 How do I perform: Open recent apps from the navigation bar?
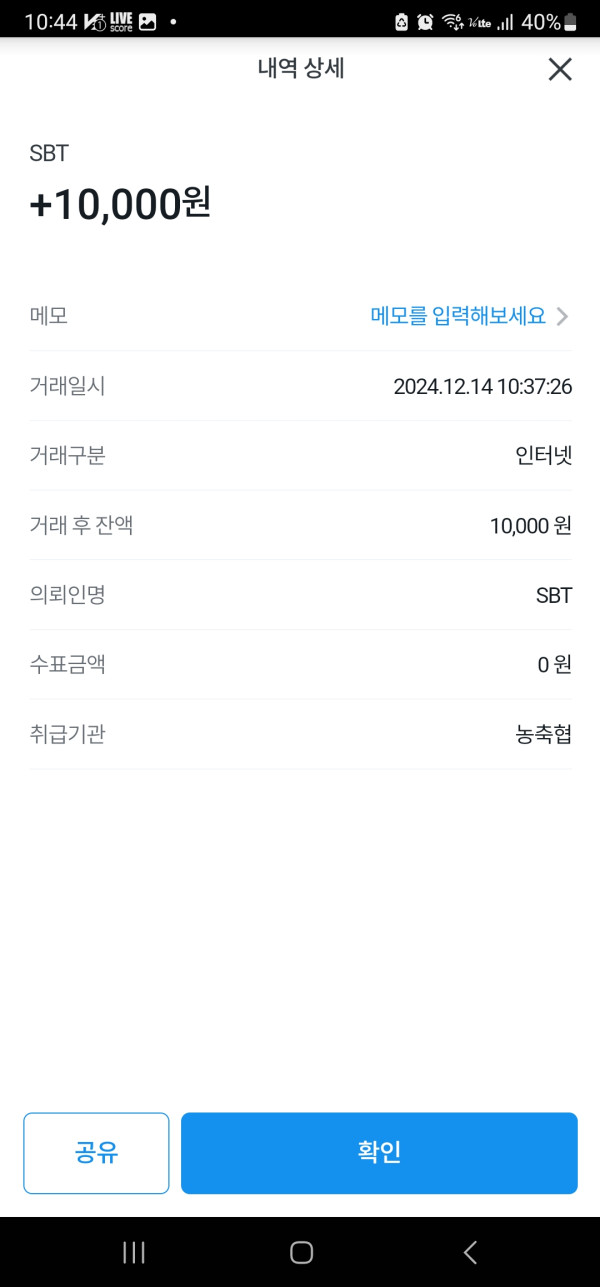click(x=133, y=1252)
